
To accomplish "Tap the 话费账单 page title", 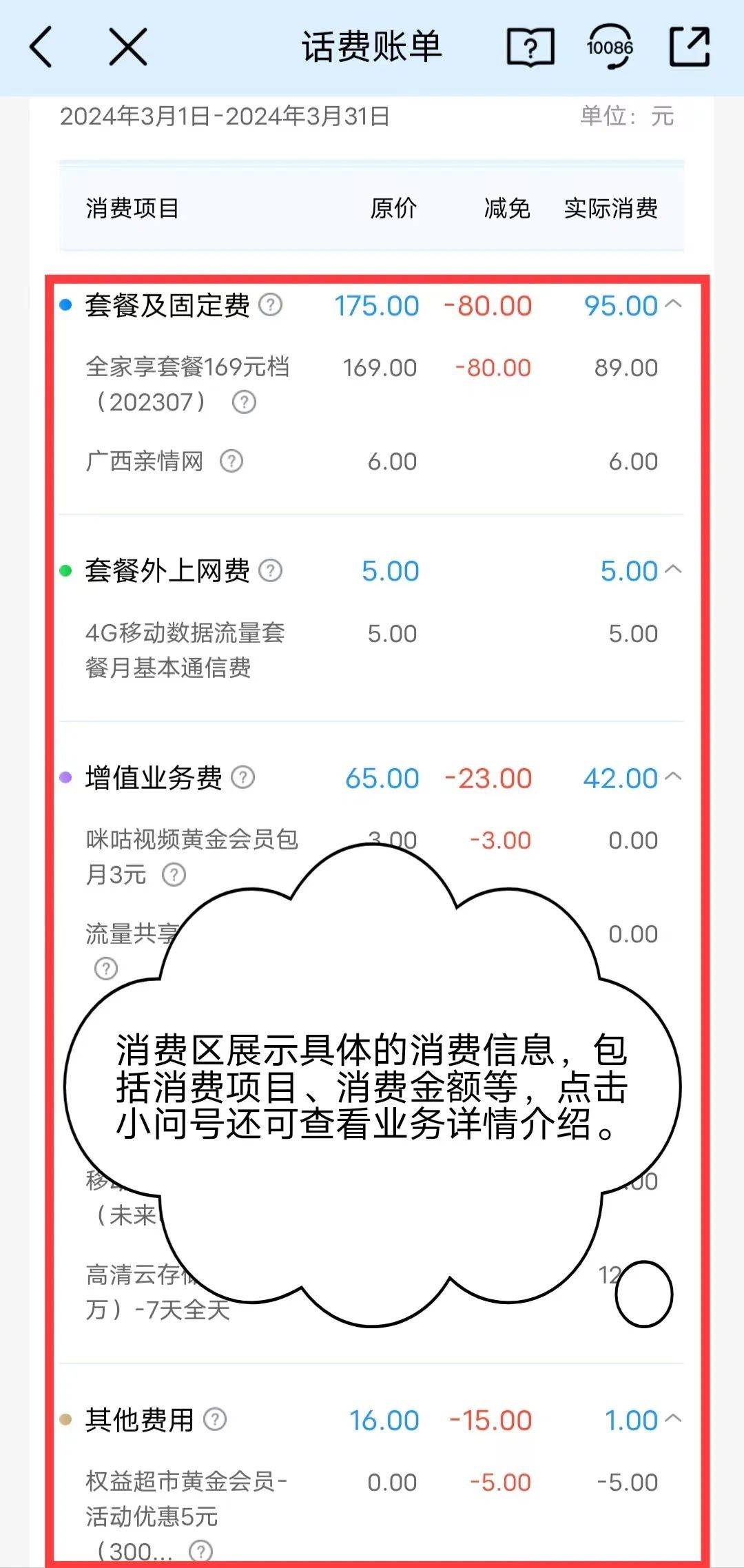I will 372,47.
